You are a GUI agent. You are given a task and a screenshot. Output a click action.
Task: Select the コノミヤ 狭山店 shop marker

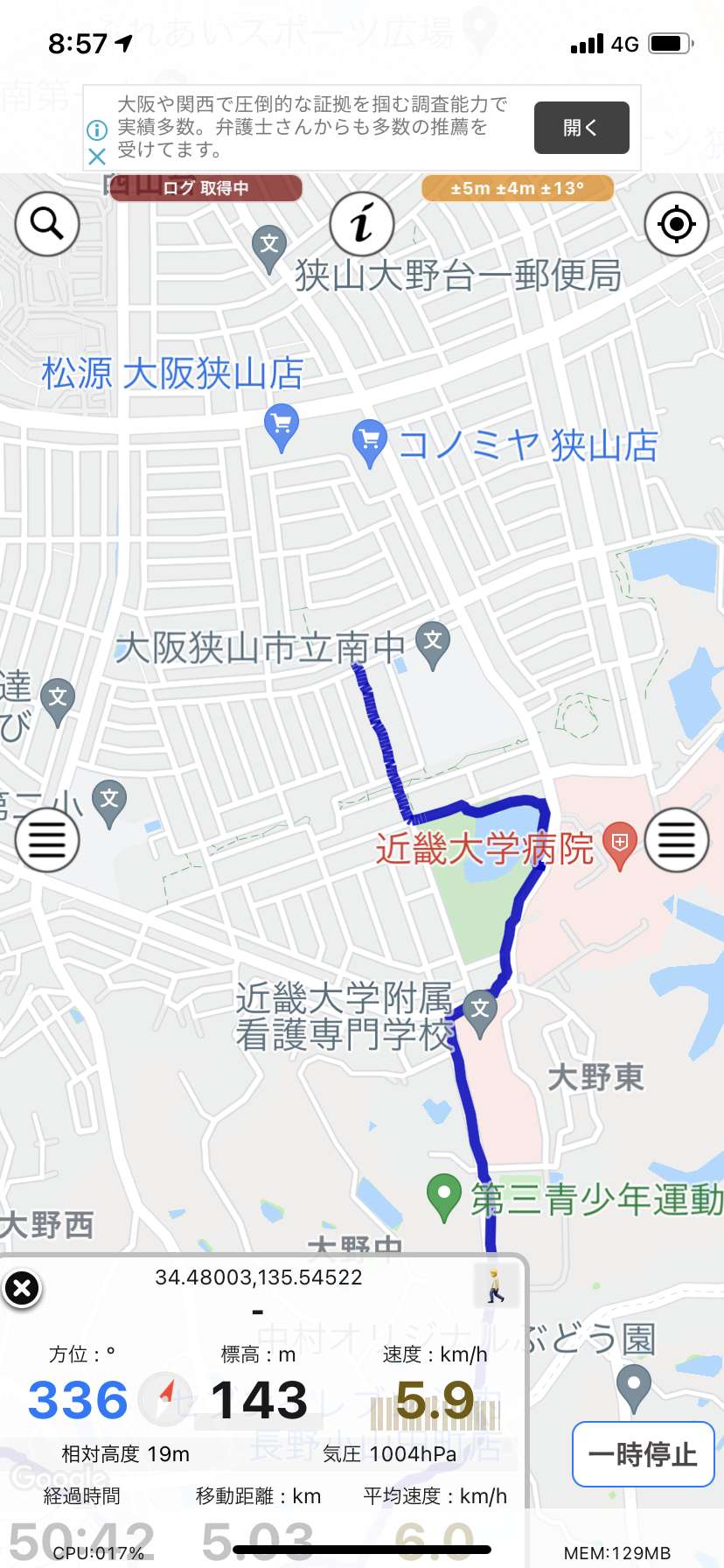coord(369,443)
